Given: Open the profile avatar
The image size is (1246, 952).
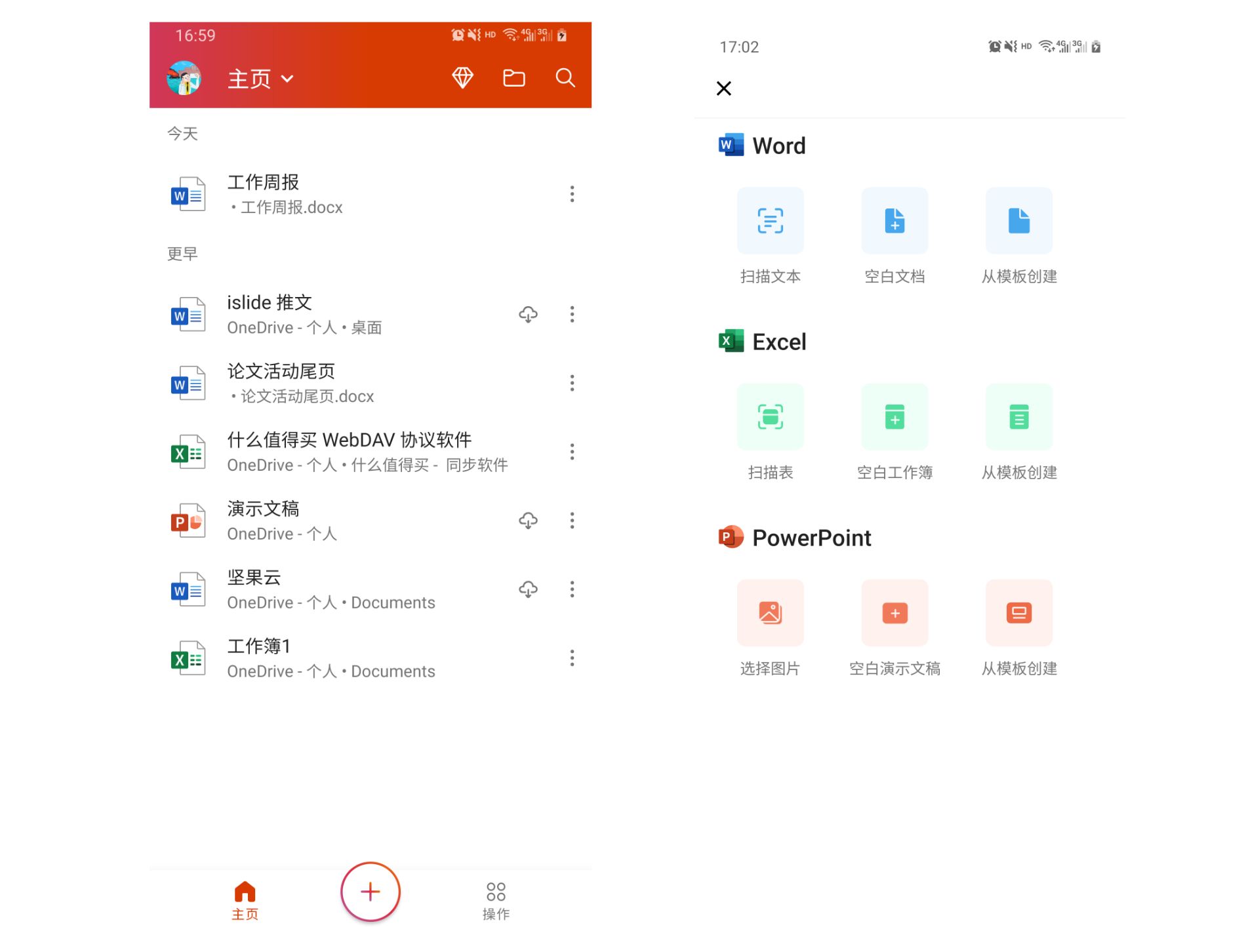Looking at the screenshot, I should click(x=184, y=78).
